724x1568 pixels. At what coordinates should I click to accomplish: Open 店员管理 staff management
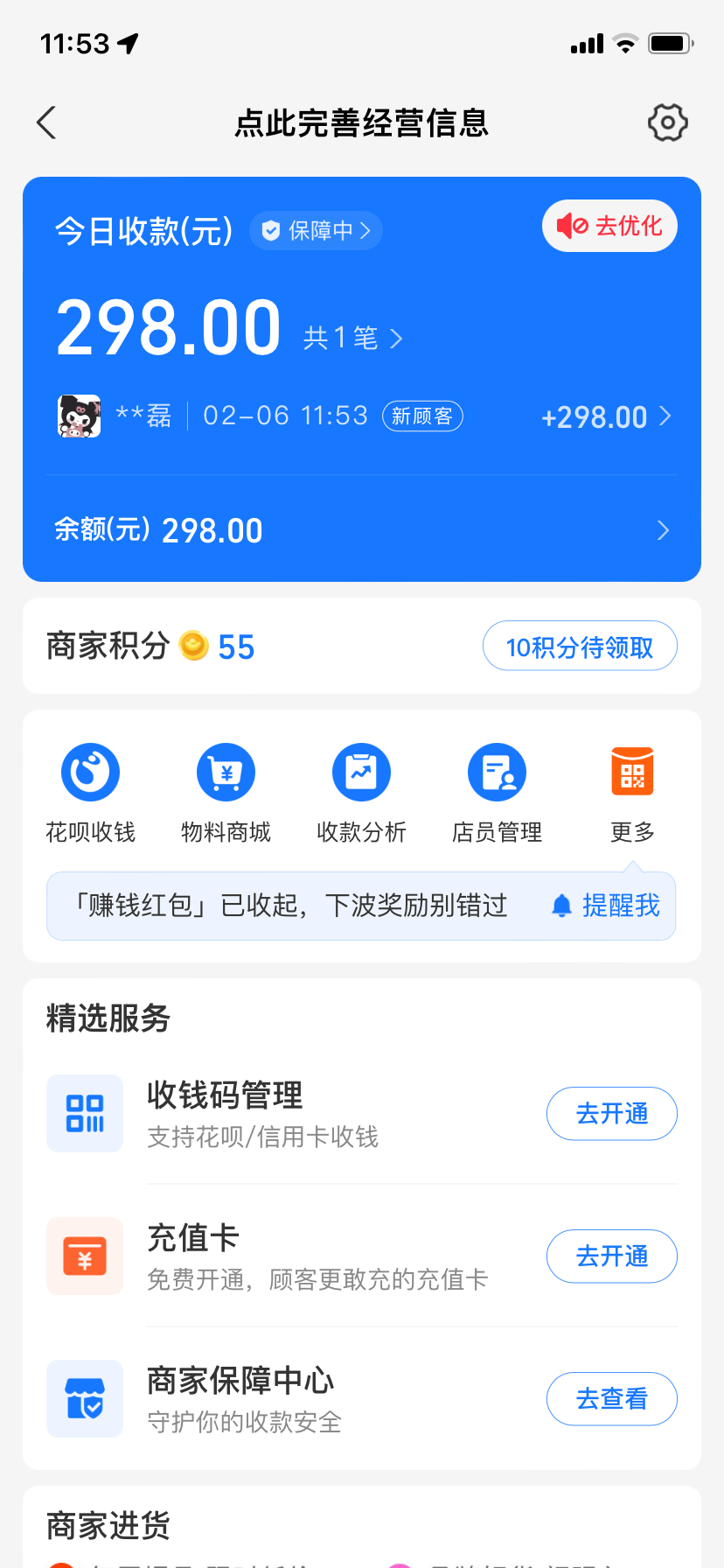click(x=497, y=792)
